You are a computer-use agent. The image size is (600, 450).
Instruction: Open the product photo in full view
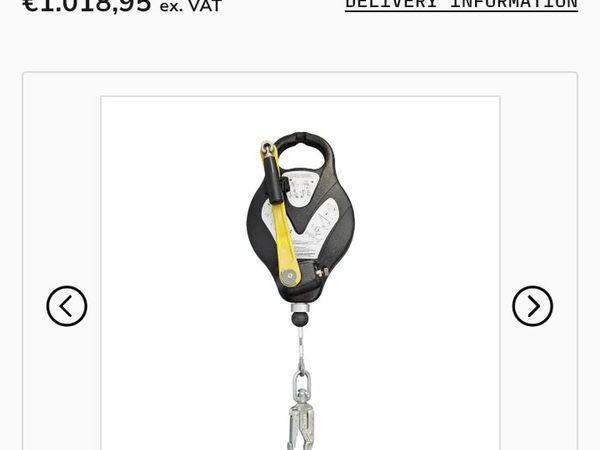[x=300, y=270]
